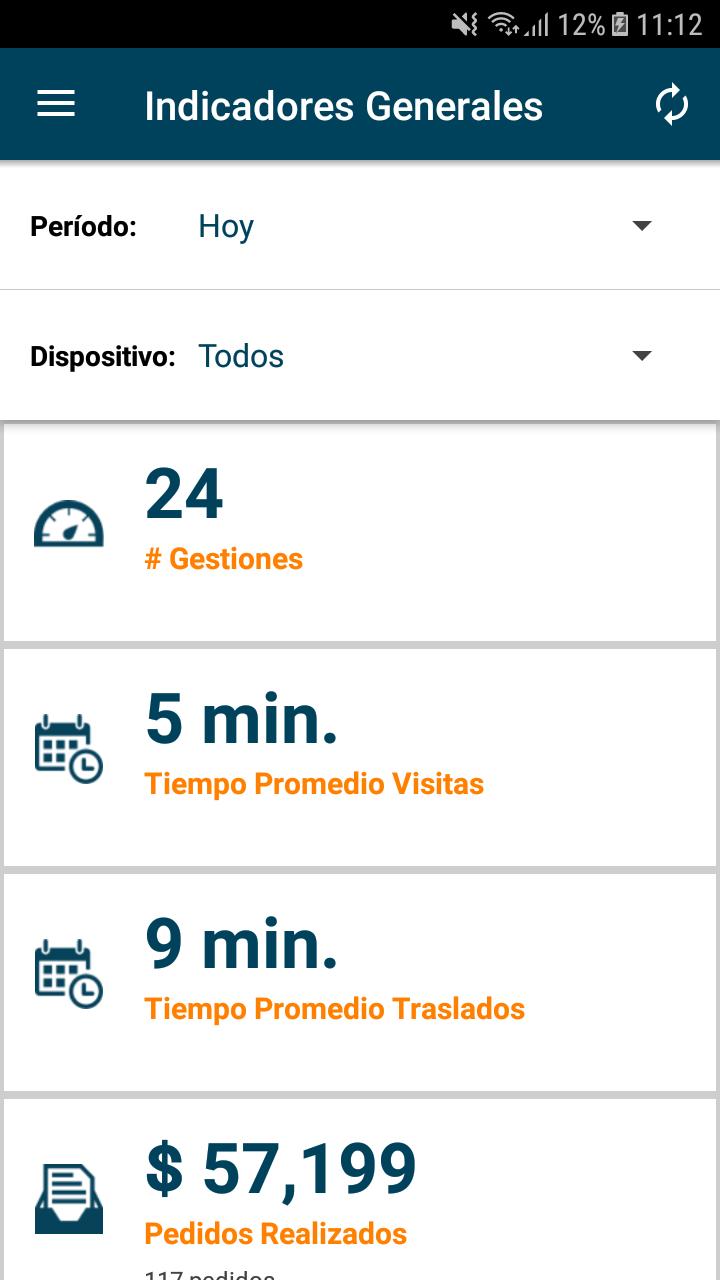The image size is (720, 1280).
Task: Open the Tiempo Promedio Traslados card
Action: tap(360, 982)
